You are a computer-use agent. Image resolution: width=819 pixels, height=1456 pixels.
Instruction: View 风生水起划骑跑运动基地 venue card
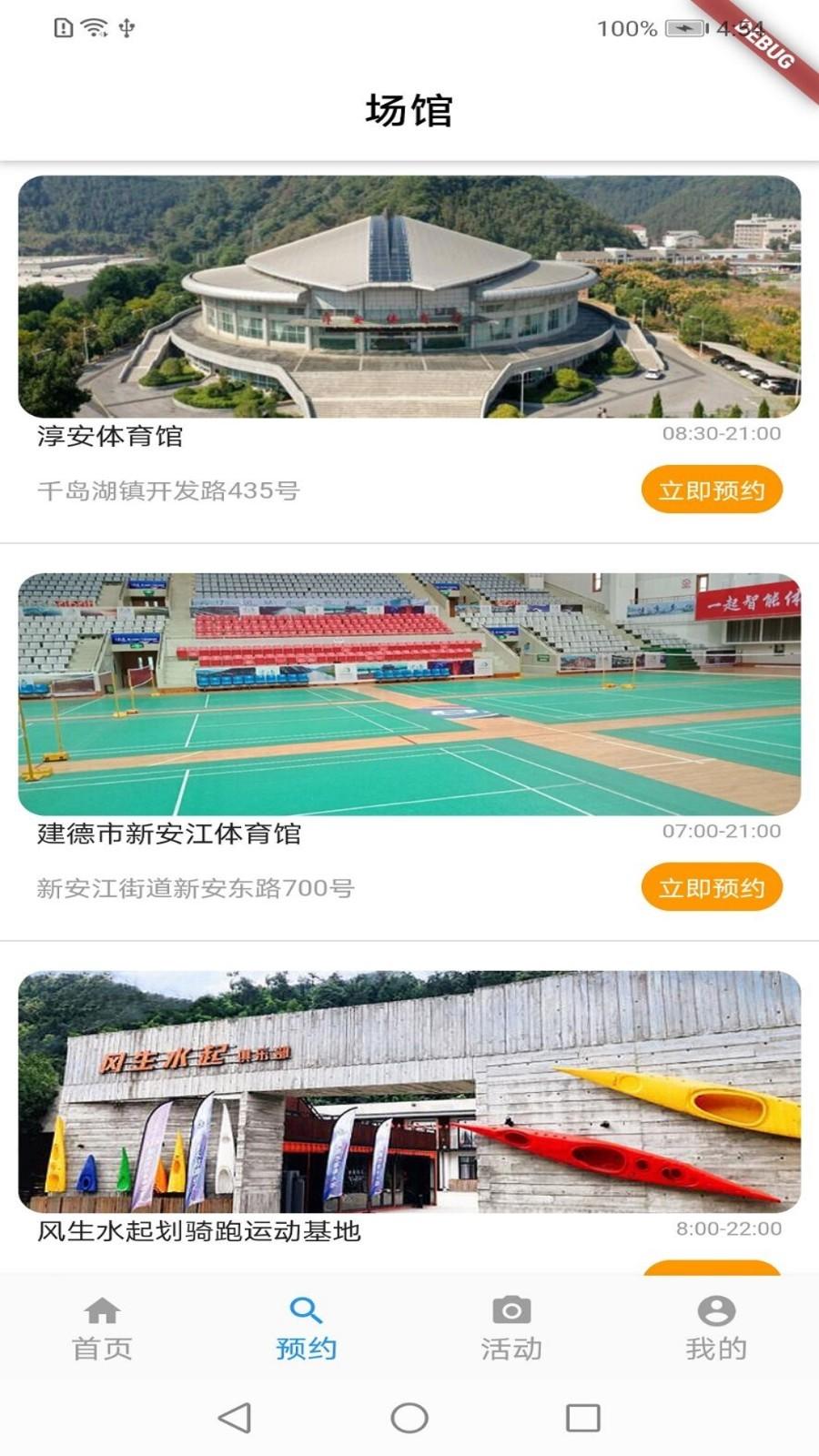(x=409, y=1092)
